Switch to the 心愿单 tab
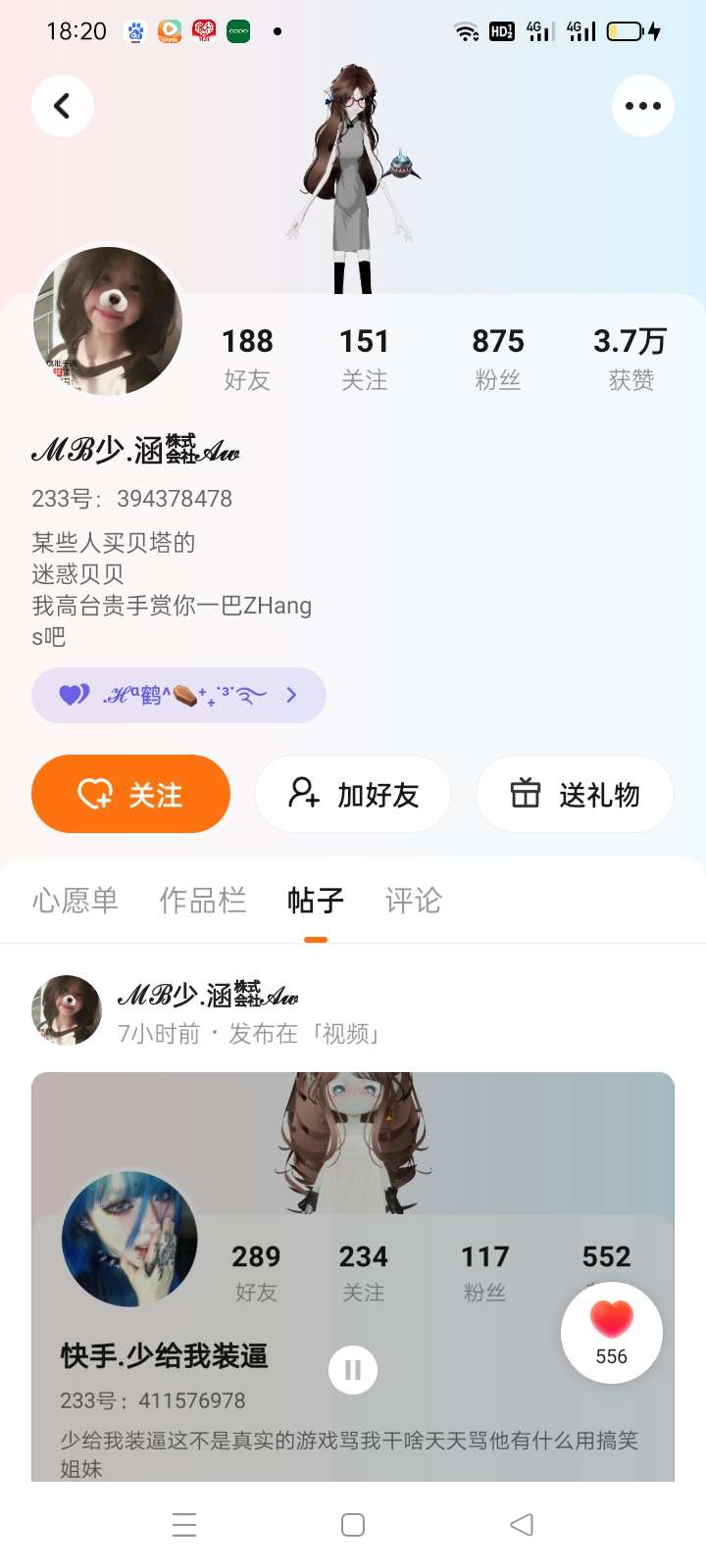706x1568 pixels. [x=76, y=900]
